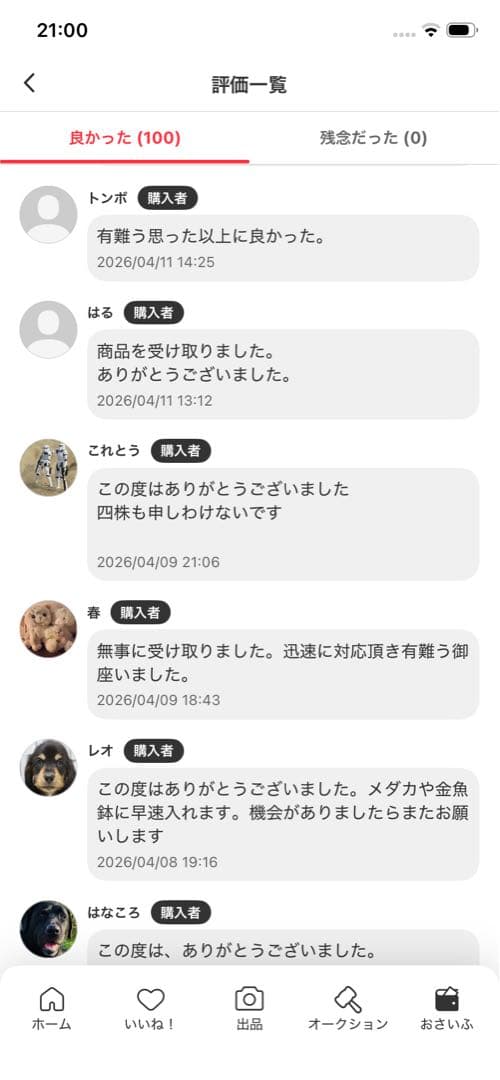This screenshot has height=1080, width=500.
Task: Go back using the top-left arrow
Action: pos(29,83)
